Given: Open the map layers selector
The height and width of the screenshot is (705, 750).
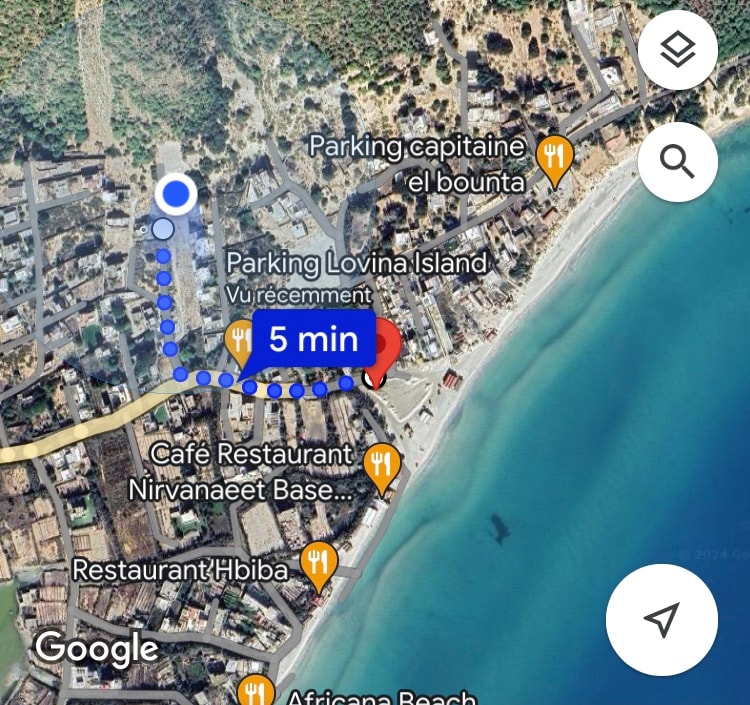Looking at the screenshot, I should 677,49.
